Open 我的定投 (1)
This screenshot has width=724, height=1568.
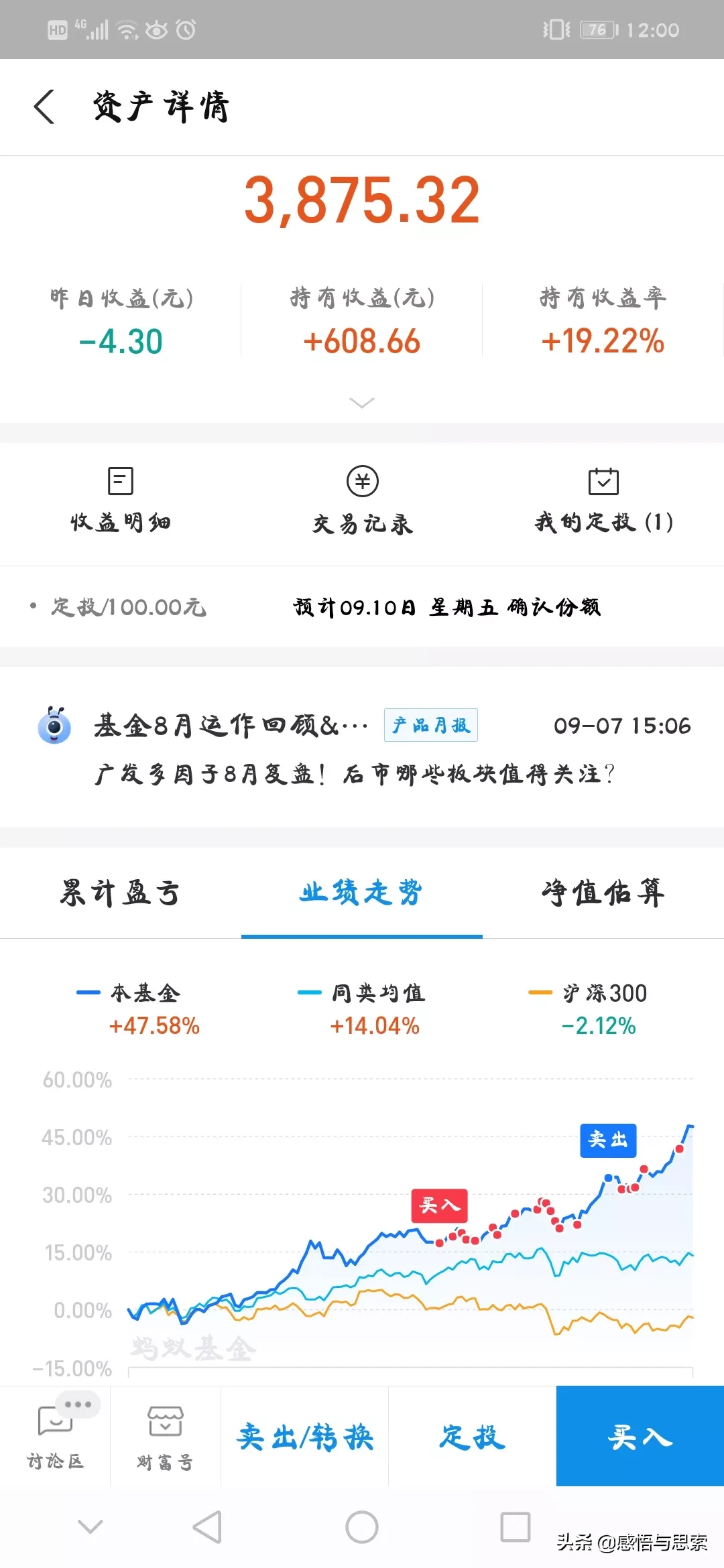(x=603, y=500)
